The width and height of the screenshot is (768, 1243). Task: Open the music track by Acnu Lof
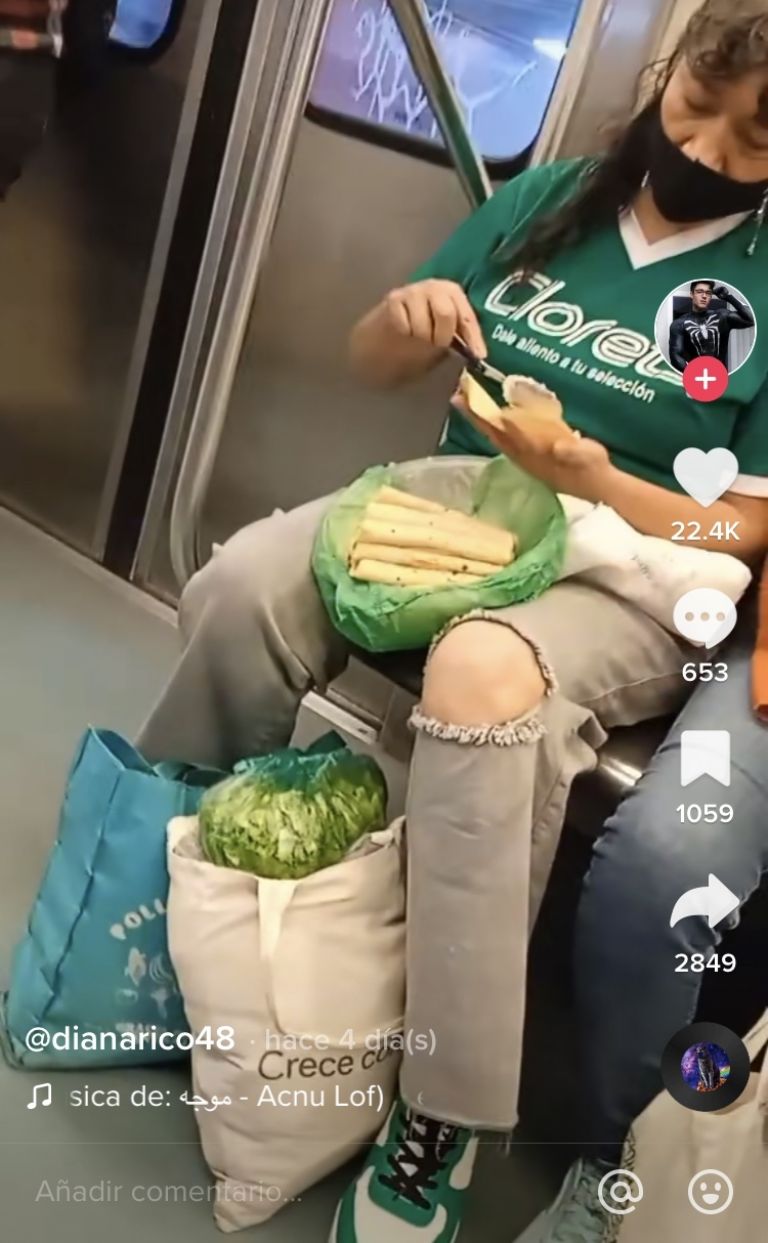click(225, 1096)
